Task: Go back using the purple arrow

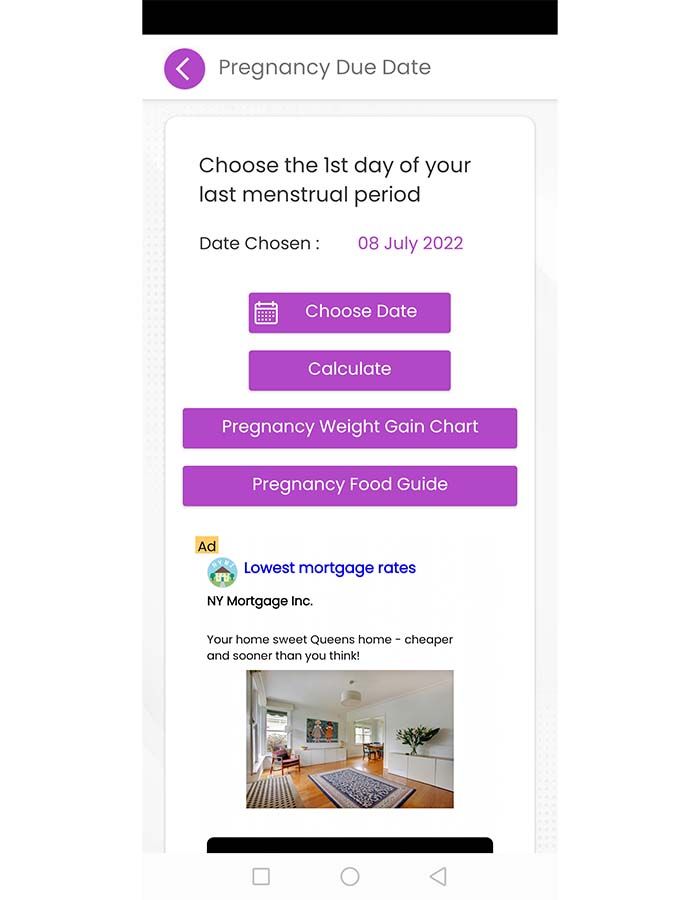Action: (184, 69)
